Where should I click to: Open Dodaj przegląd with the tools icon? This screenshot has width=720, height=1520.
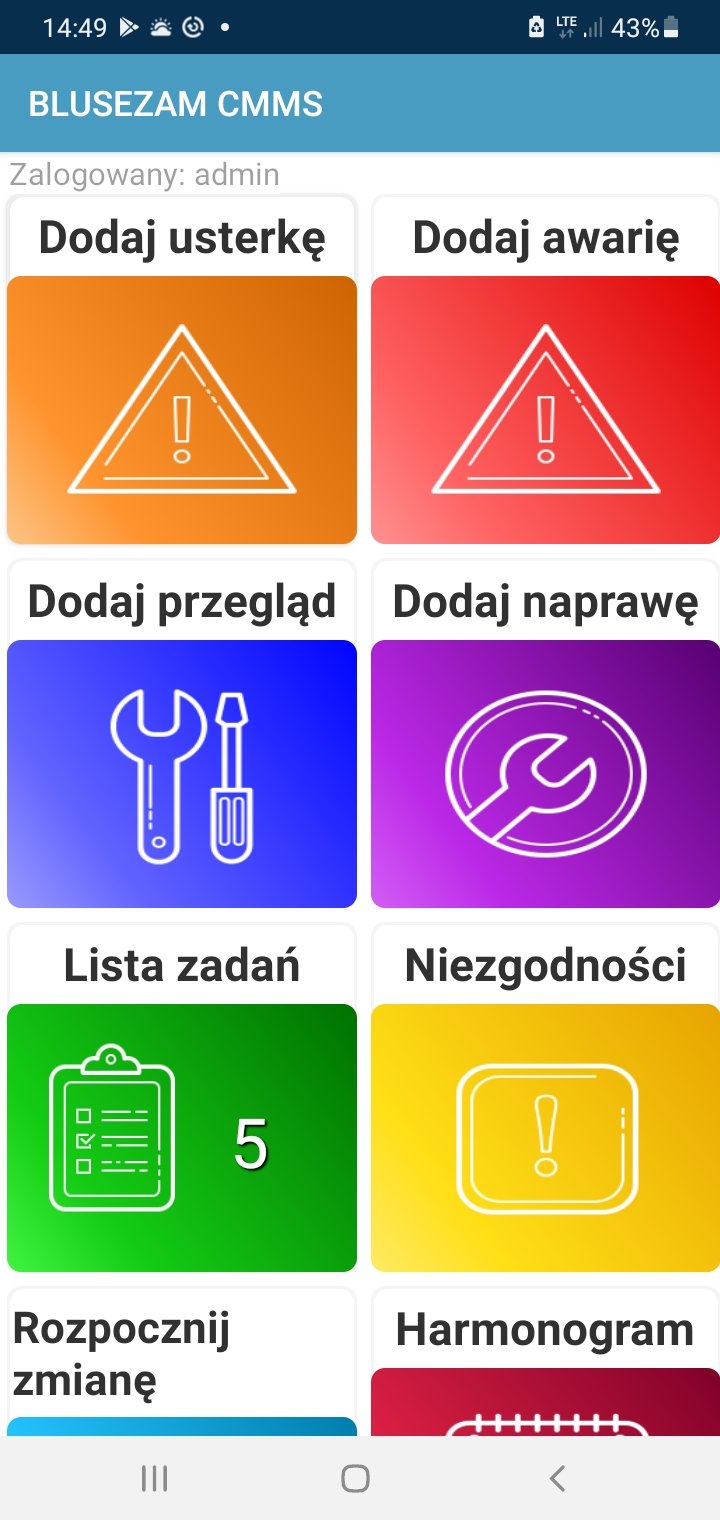point(181,773)
